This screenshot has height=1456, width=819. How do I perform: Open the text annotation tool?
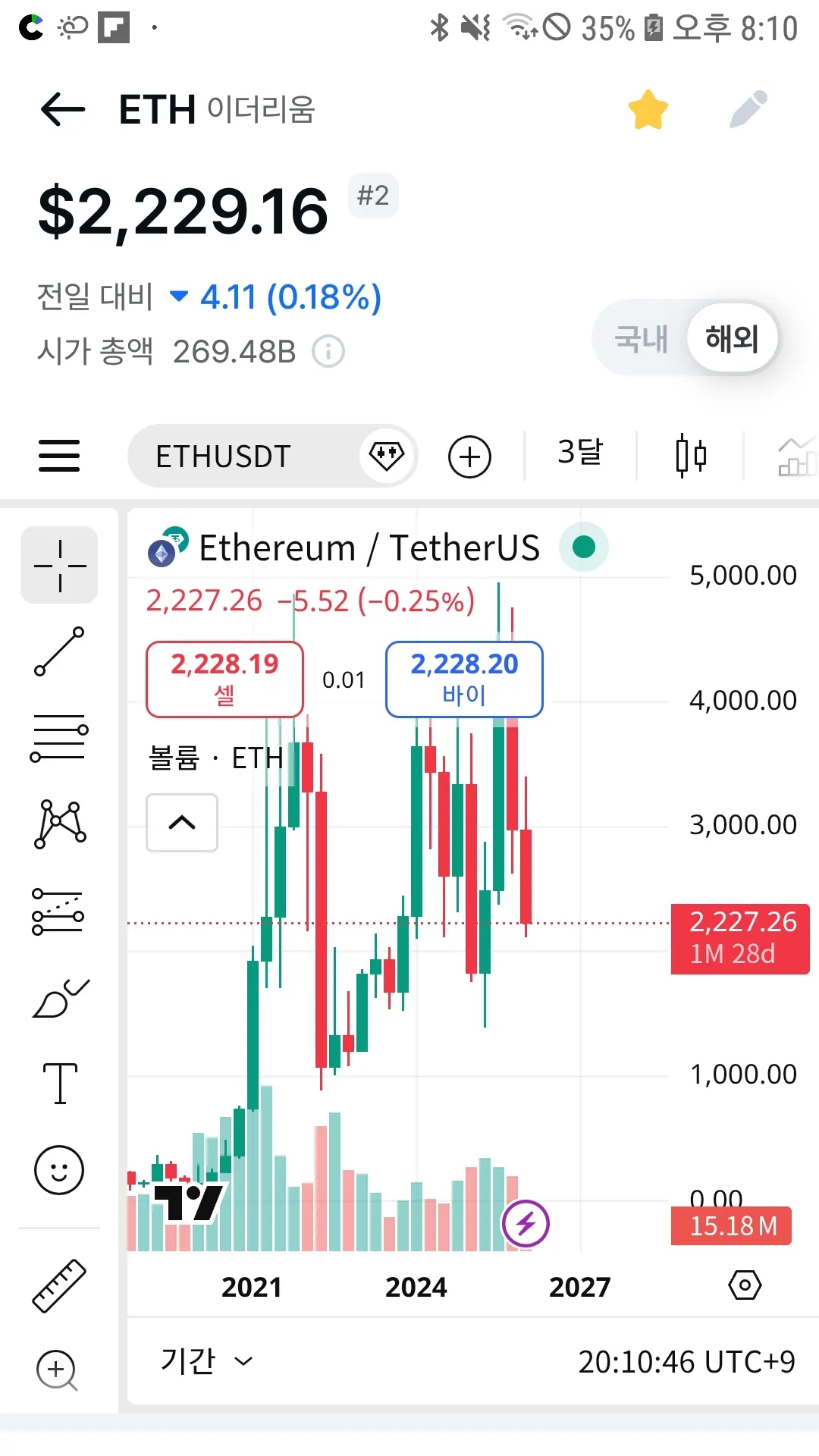click(60, 1083)
